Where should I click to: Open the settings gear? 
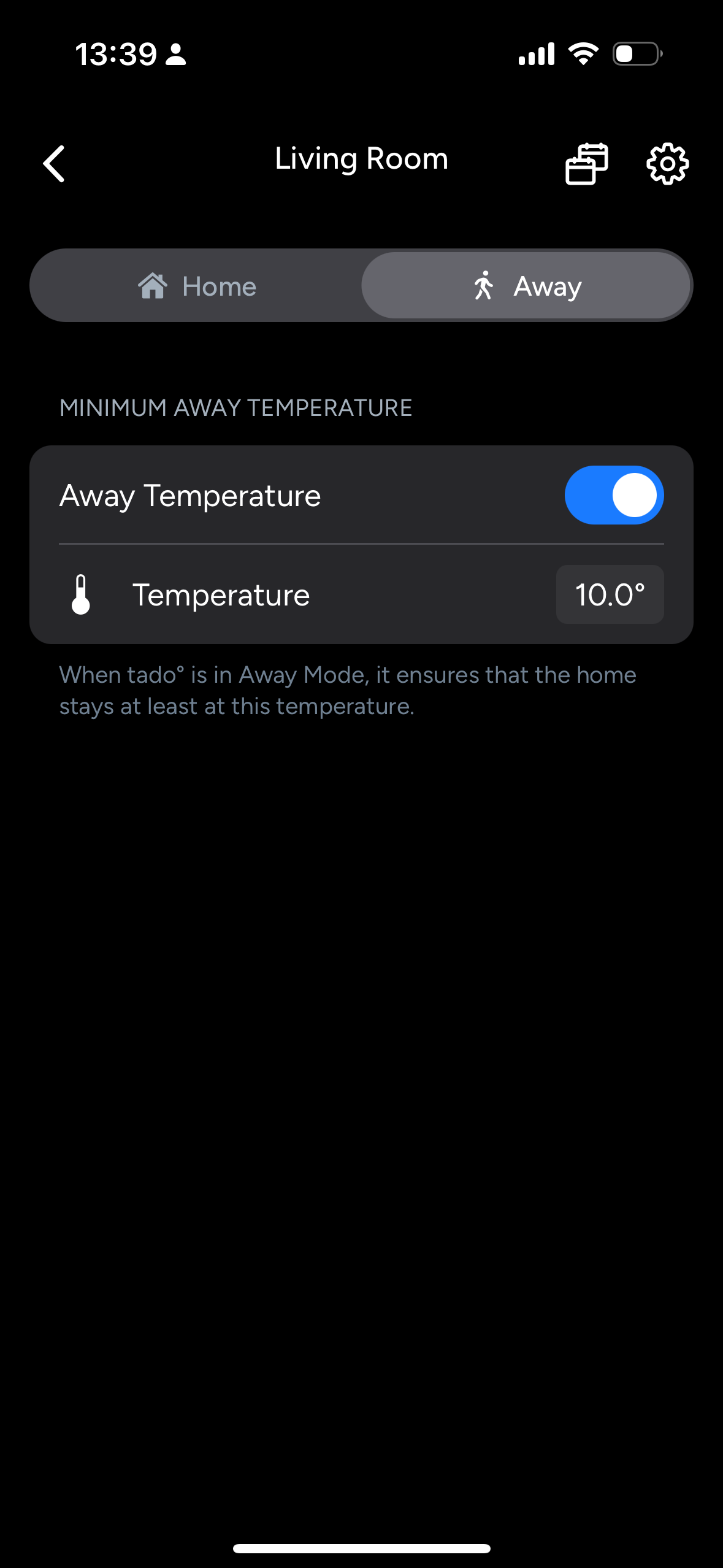[x=667, y=164]
